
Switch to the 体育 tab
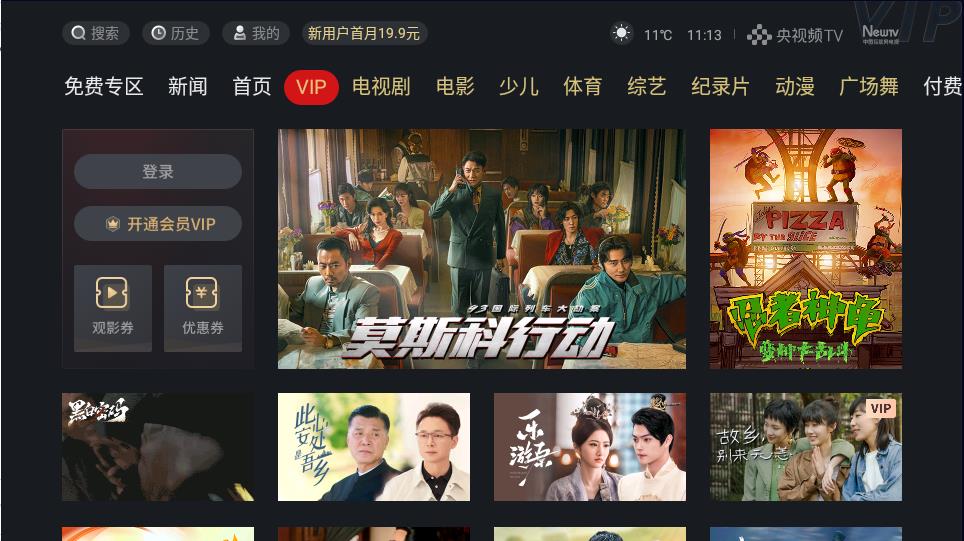(x=583, y=87)
